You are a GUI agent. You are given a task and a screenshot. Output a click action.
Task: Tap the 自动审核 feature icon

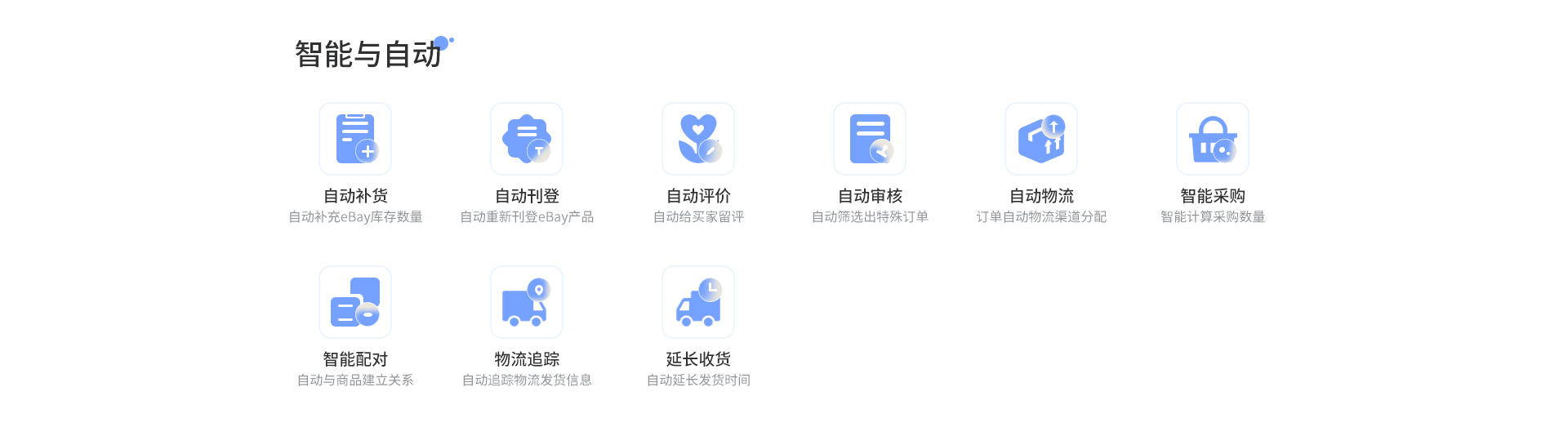(x=870, y=140)
